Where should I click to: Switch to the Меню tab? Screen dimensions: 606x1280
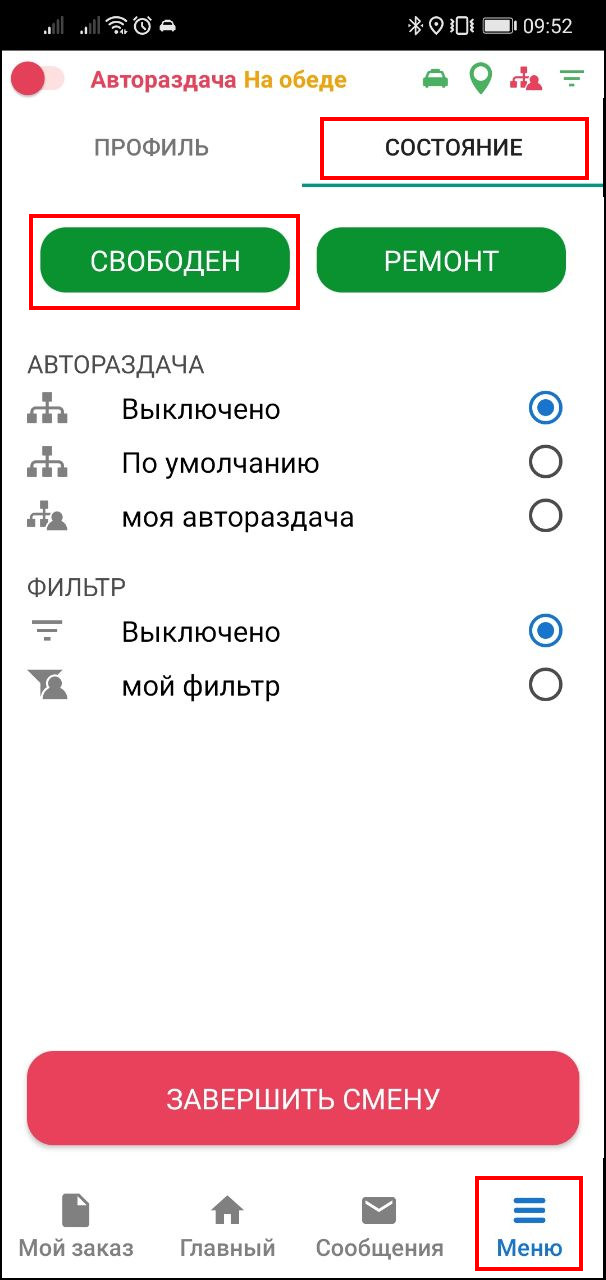[529, 1224]
